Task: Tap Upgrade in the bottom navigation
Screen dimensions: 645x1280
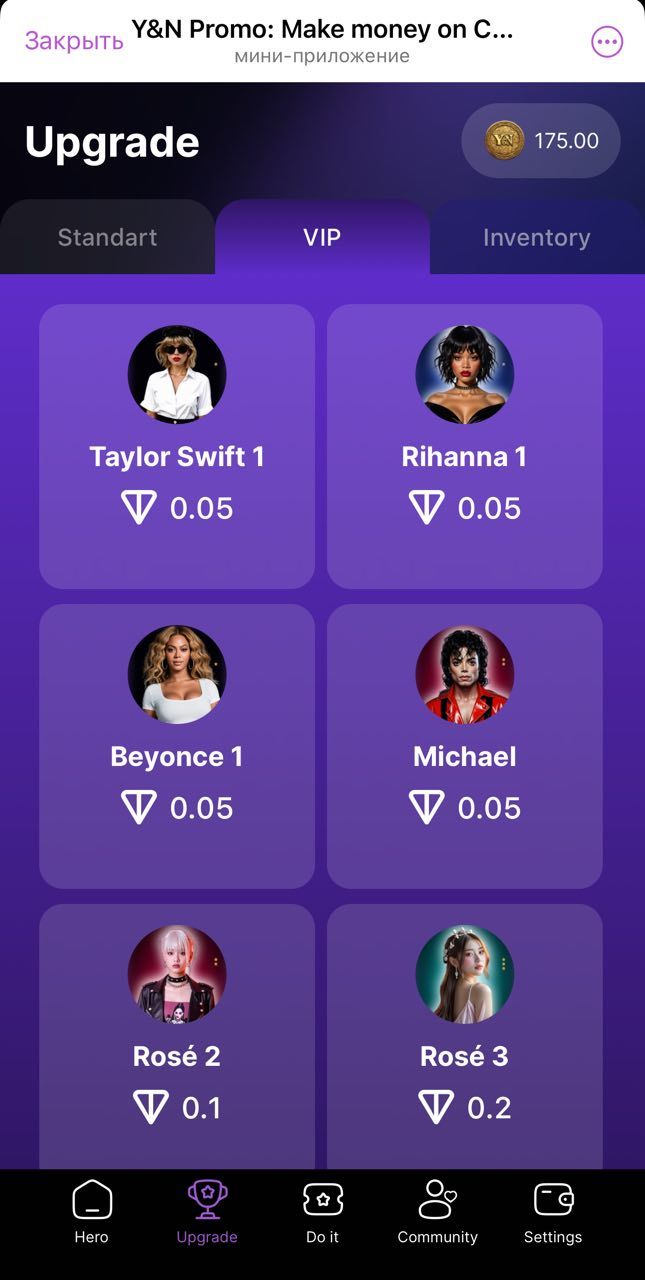Action: point(207,1212)
